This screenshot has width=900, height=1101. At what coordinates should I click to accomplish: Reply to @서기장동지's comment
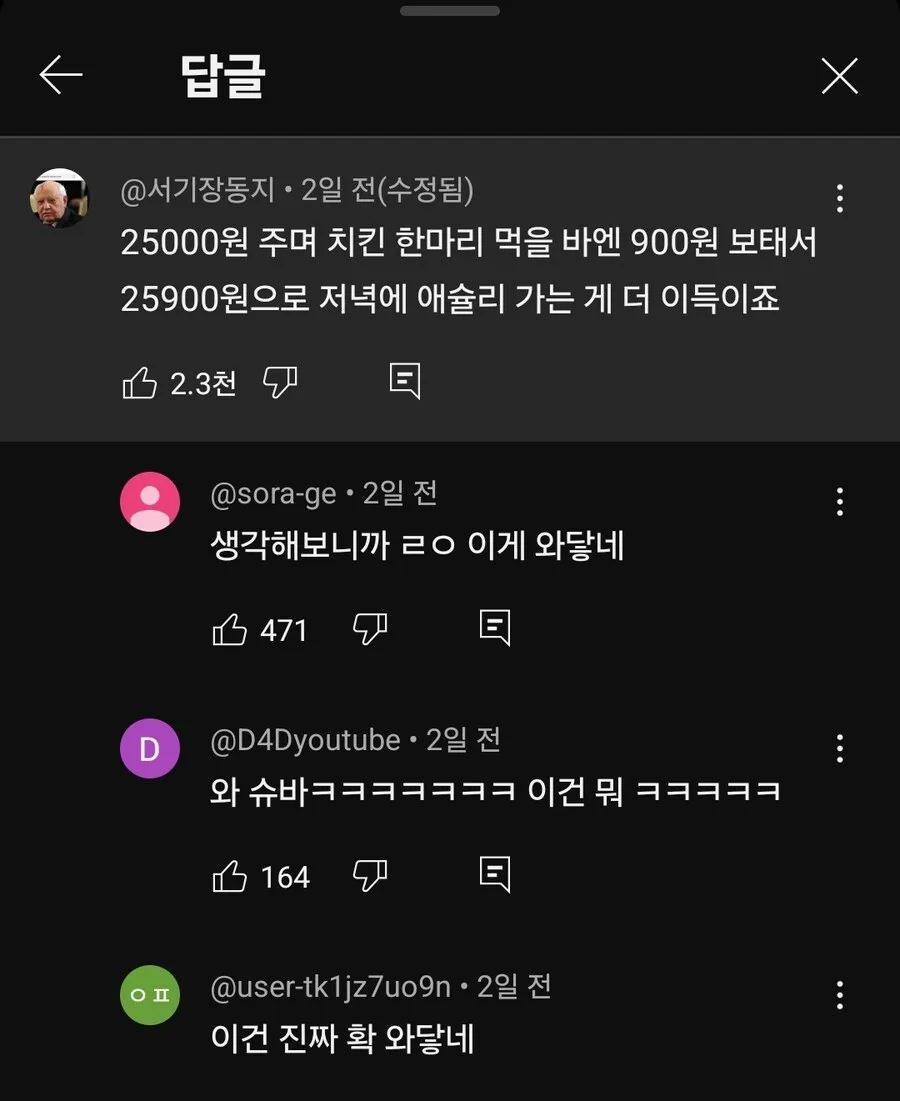click(404, 382)
